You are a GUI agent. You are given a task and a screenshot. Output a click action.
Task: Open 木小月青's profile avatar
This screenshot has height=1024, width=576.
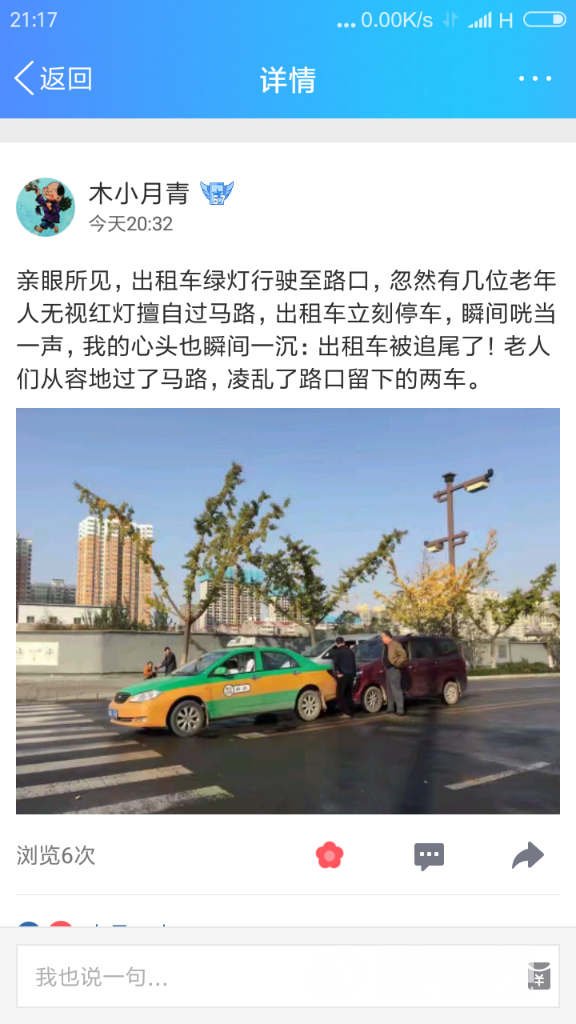click(x=45, y=207)
